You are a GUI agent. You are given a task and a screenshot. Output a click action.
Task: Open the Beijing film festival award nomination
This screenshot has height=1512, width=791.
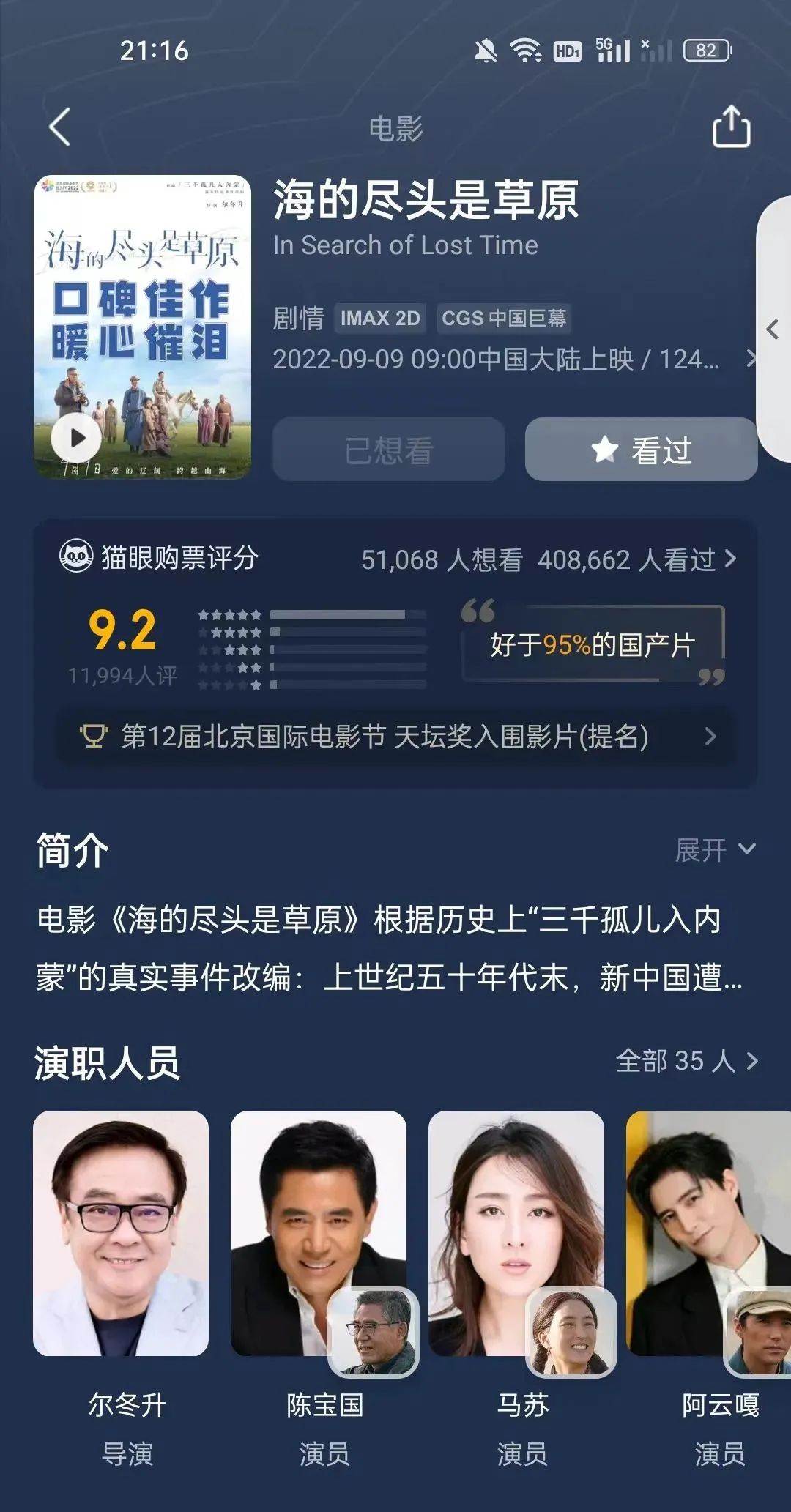click(x=395, y=737)
